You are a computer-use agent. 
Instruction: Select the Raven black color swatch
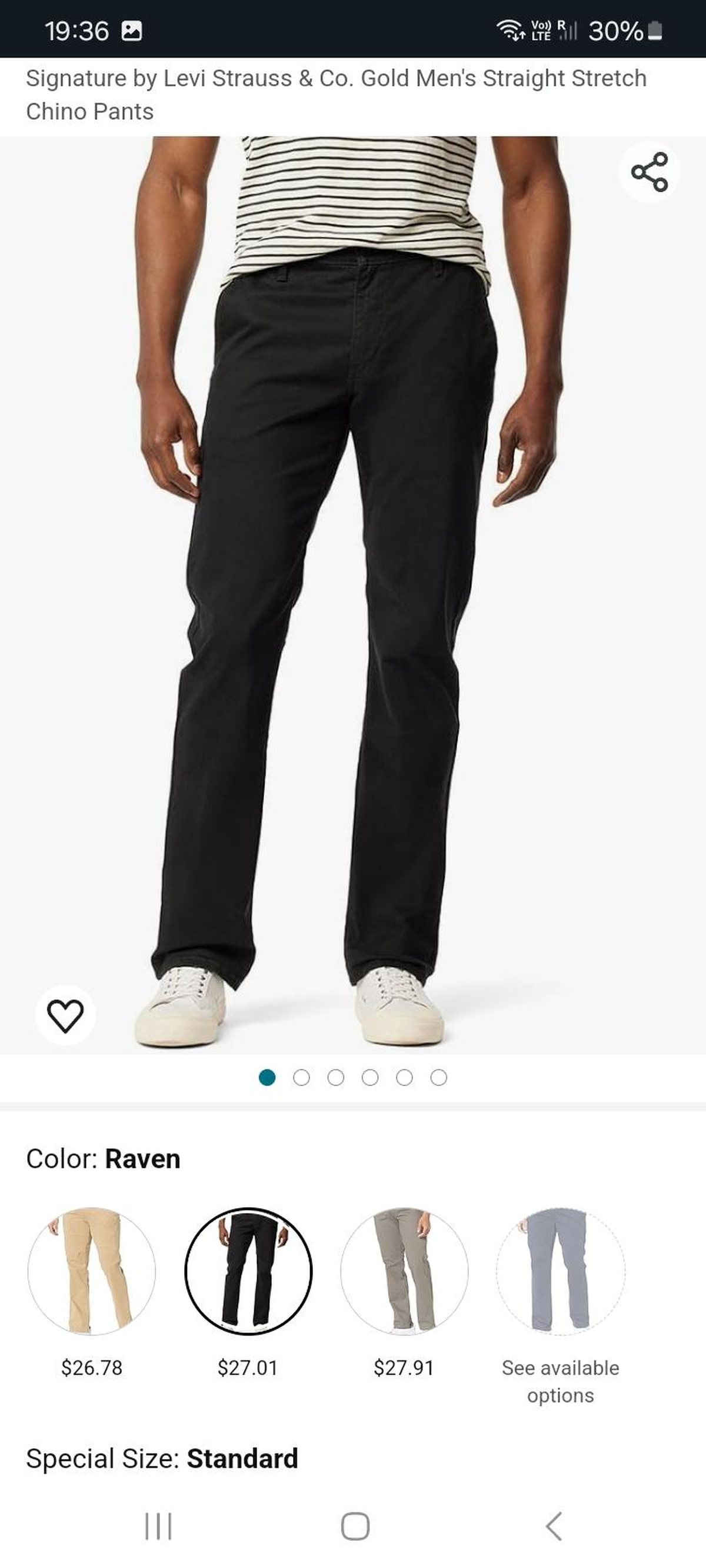(248, 1271)
